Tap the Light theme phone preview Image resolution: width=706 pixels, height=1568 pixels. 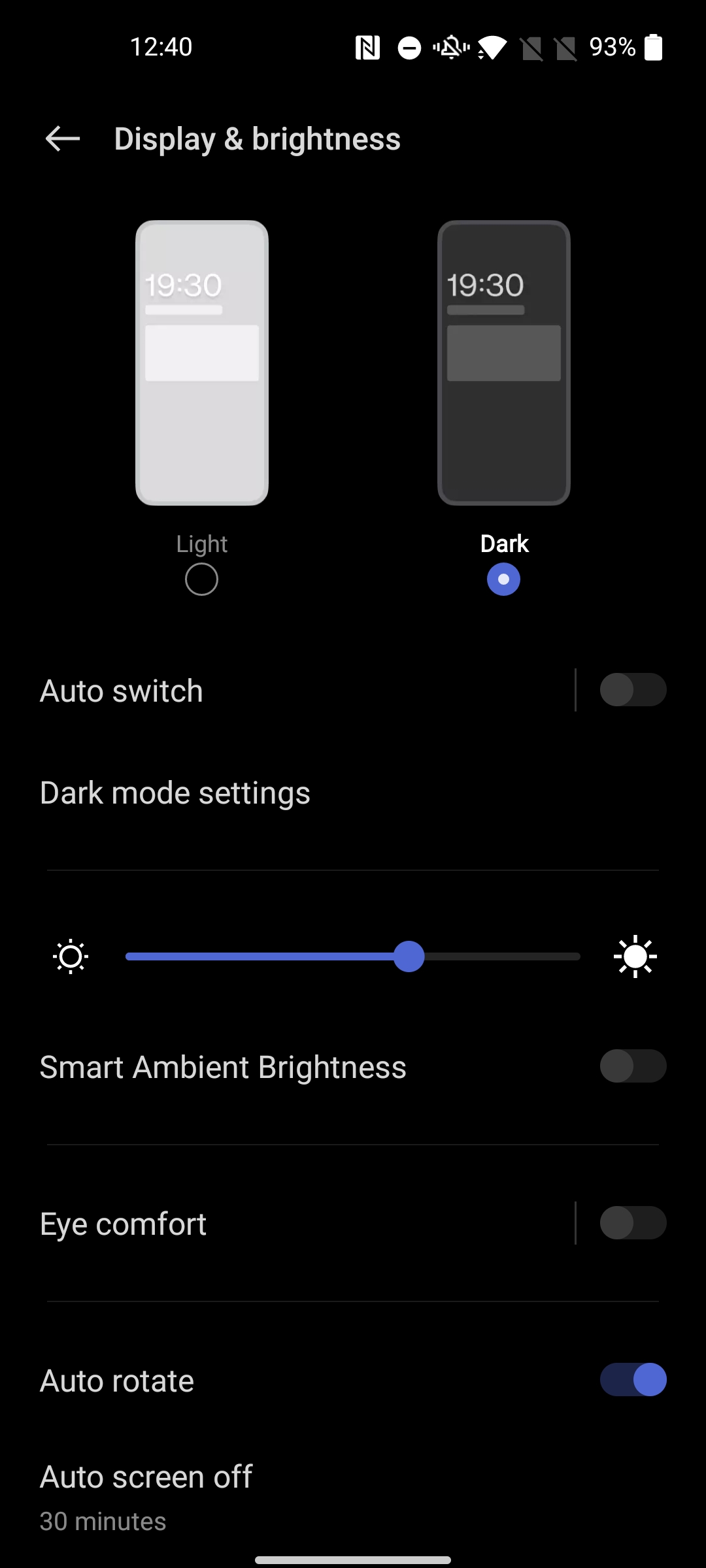point(202,363)
